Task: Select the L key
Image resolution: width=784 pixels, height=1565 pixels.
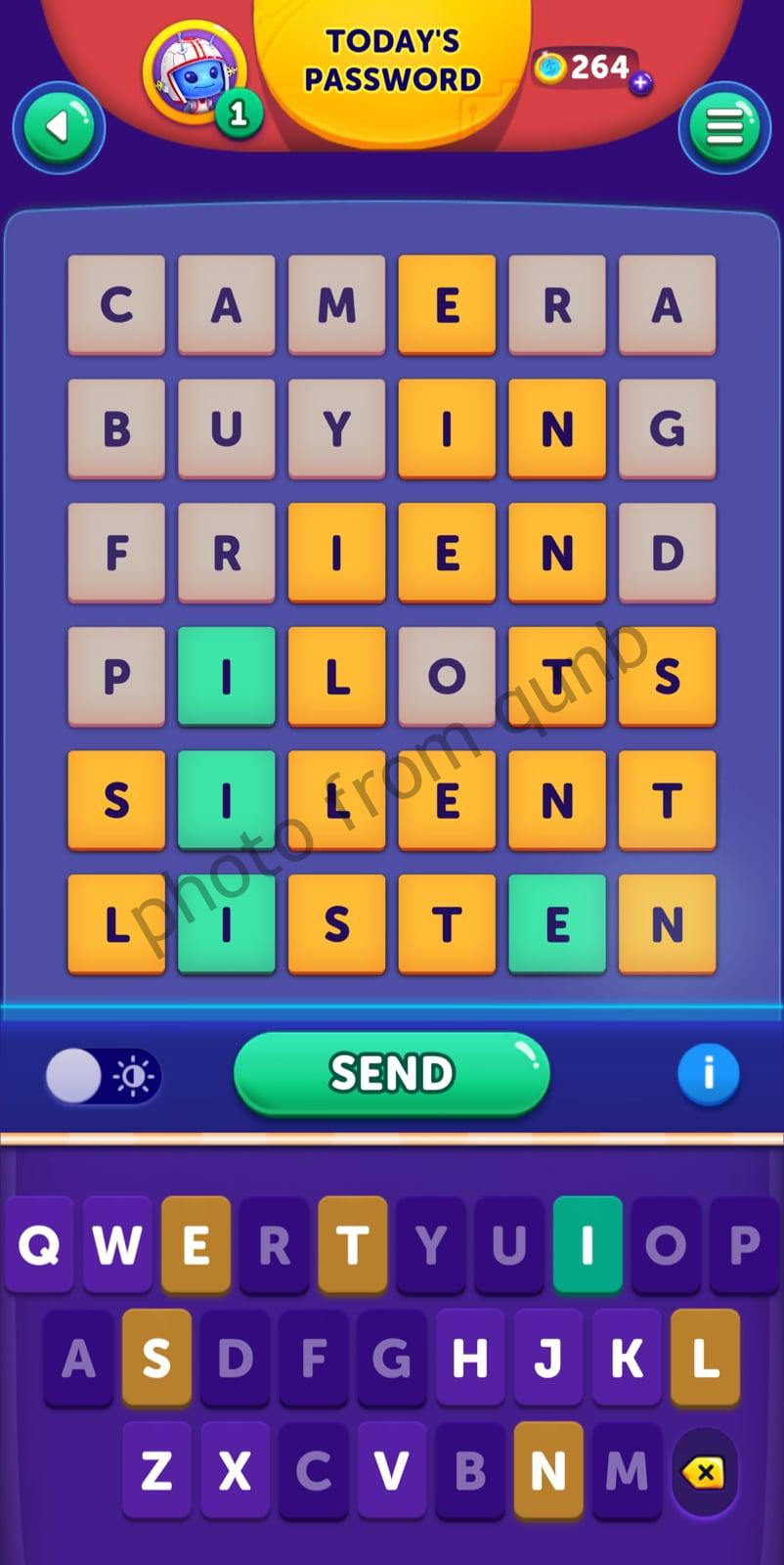Action: (704, 1358)
